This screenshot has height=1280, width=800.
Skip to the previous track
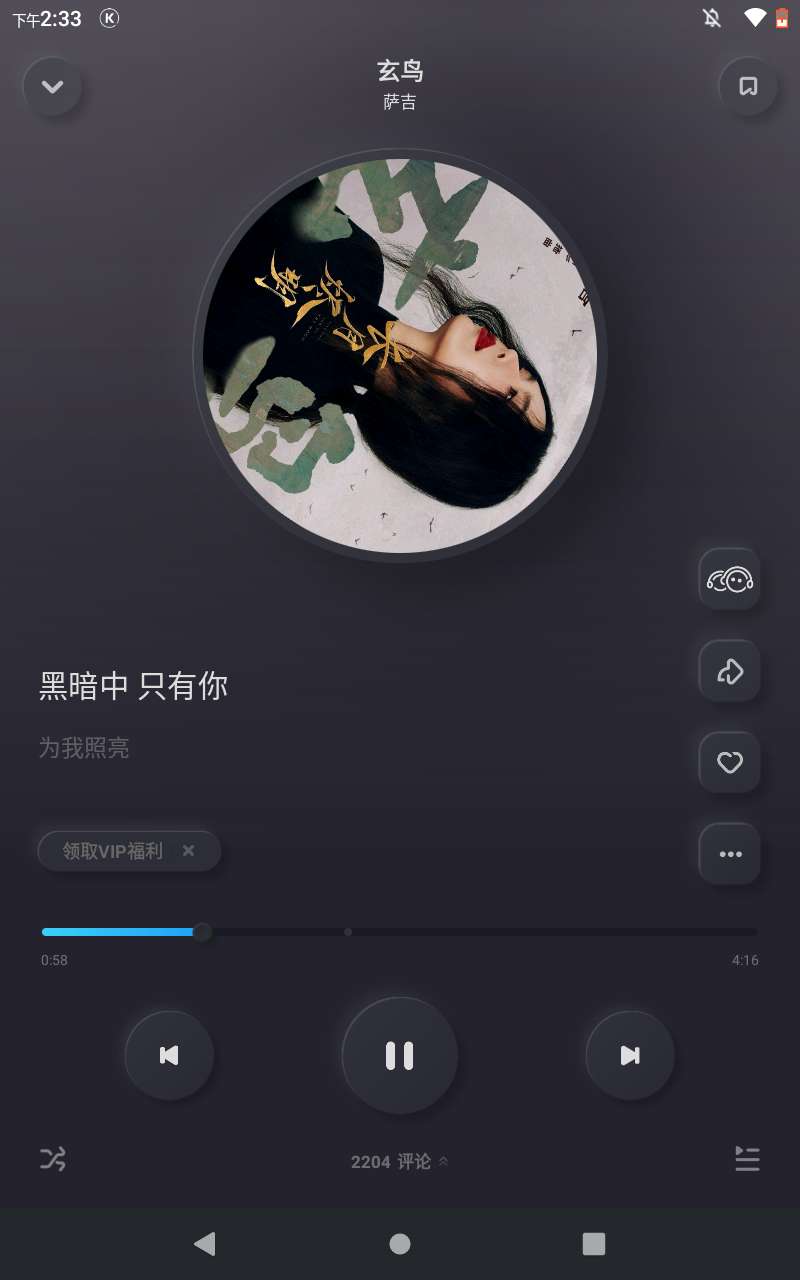(169, 1055)
